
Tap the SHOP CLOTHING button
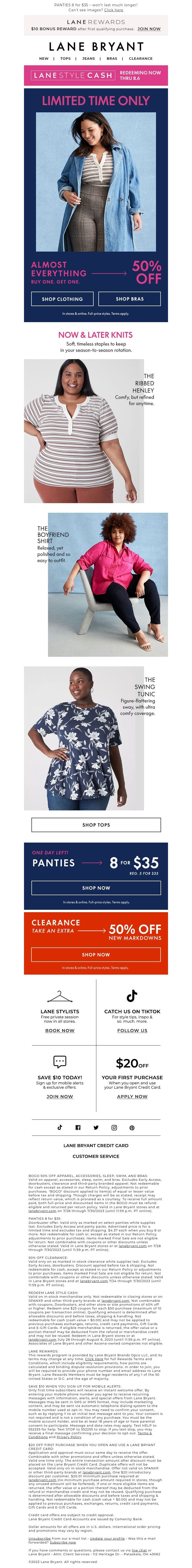coord(62,299)
